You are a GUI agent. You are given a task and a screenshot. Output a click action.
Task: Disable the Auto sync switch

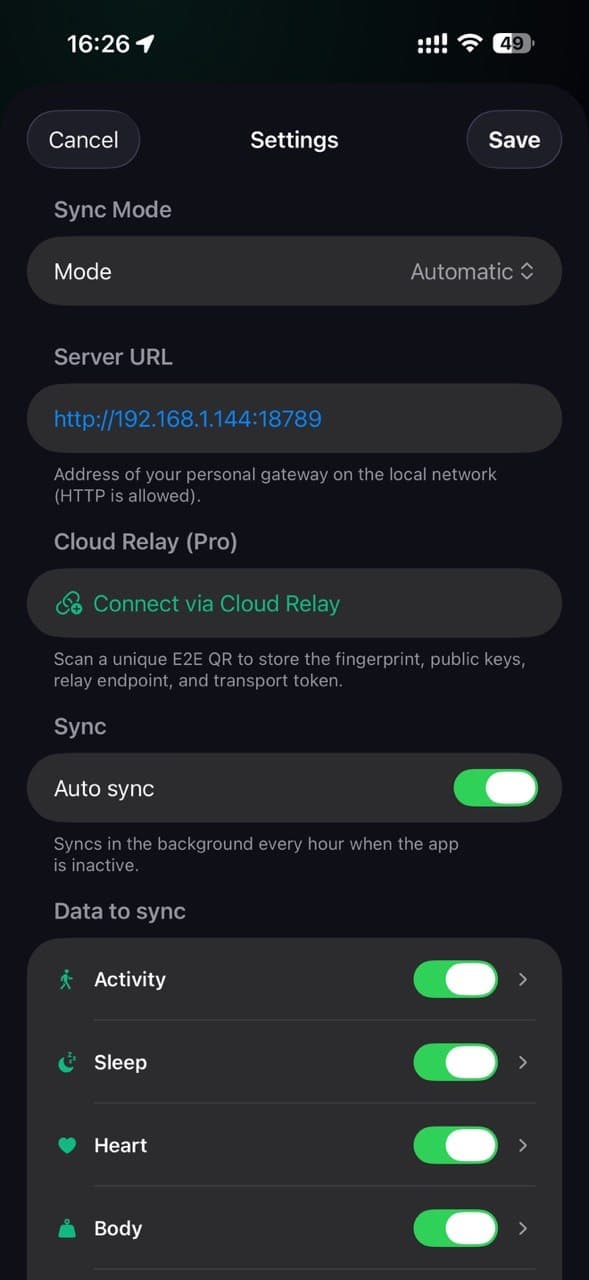click(496, 788)
